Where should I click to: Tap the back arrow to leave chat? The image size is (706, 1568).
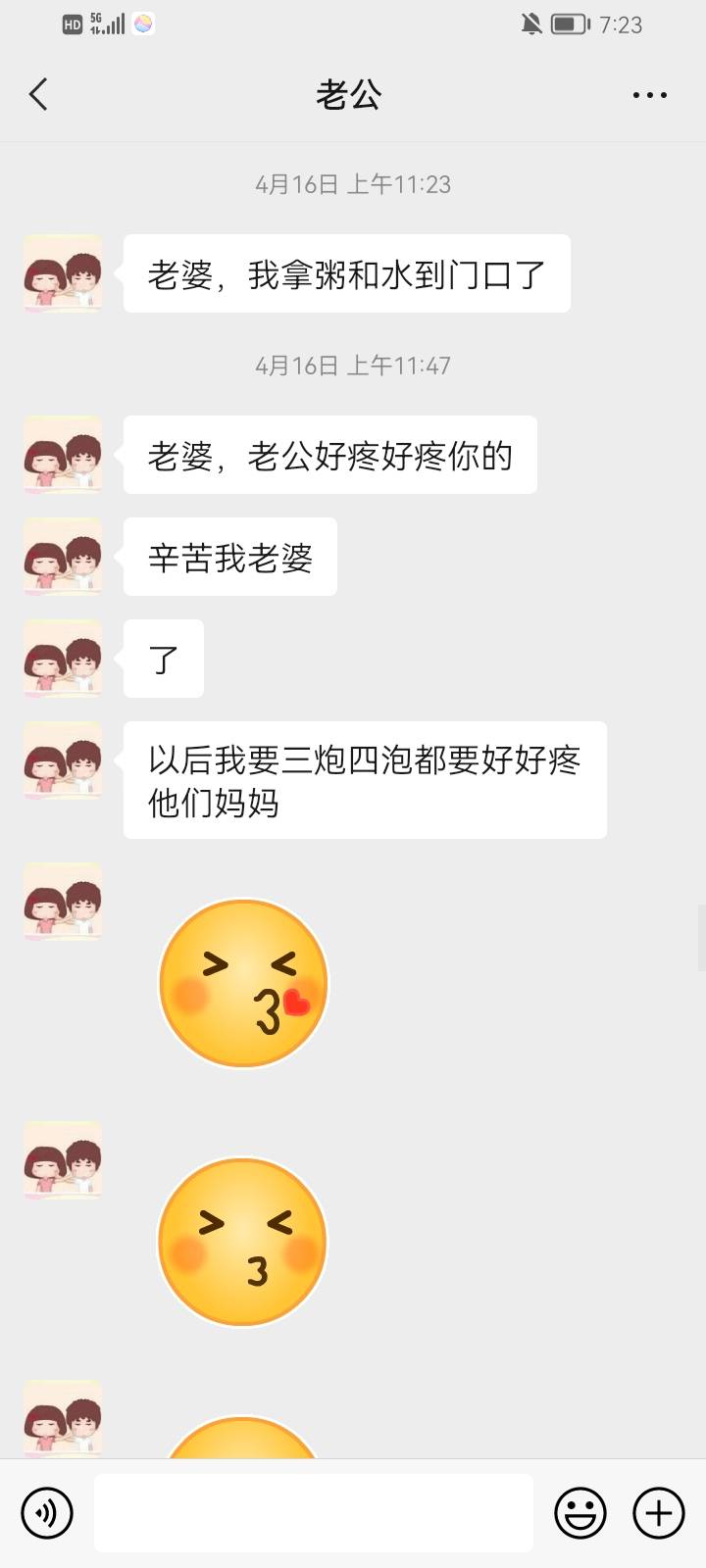tap(37, 94)
